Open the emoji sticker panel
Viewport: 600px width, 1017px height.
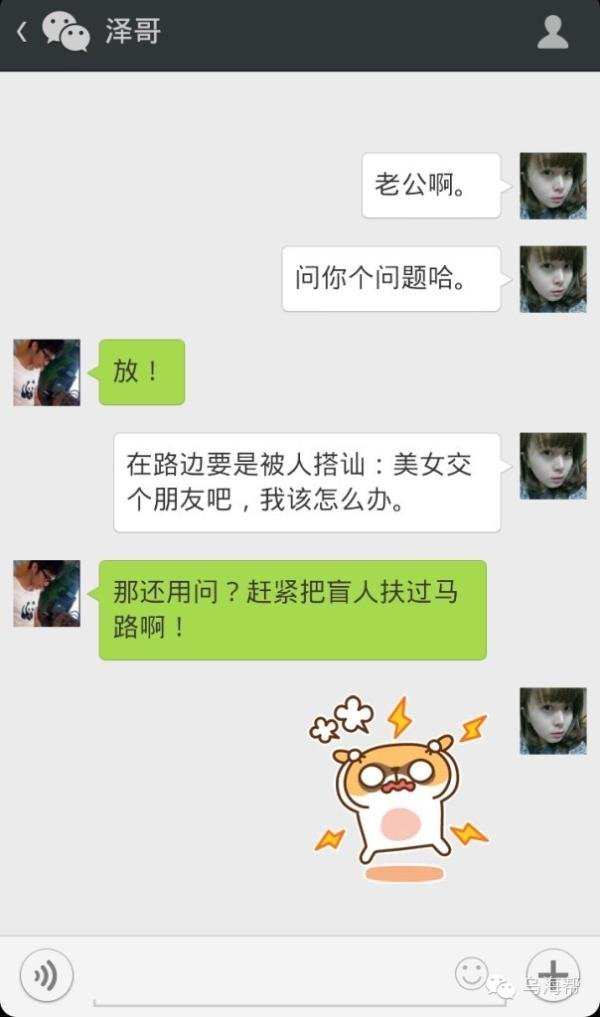pos(472,973)
